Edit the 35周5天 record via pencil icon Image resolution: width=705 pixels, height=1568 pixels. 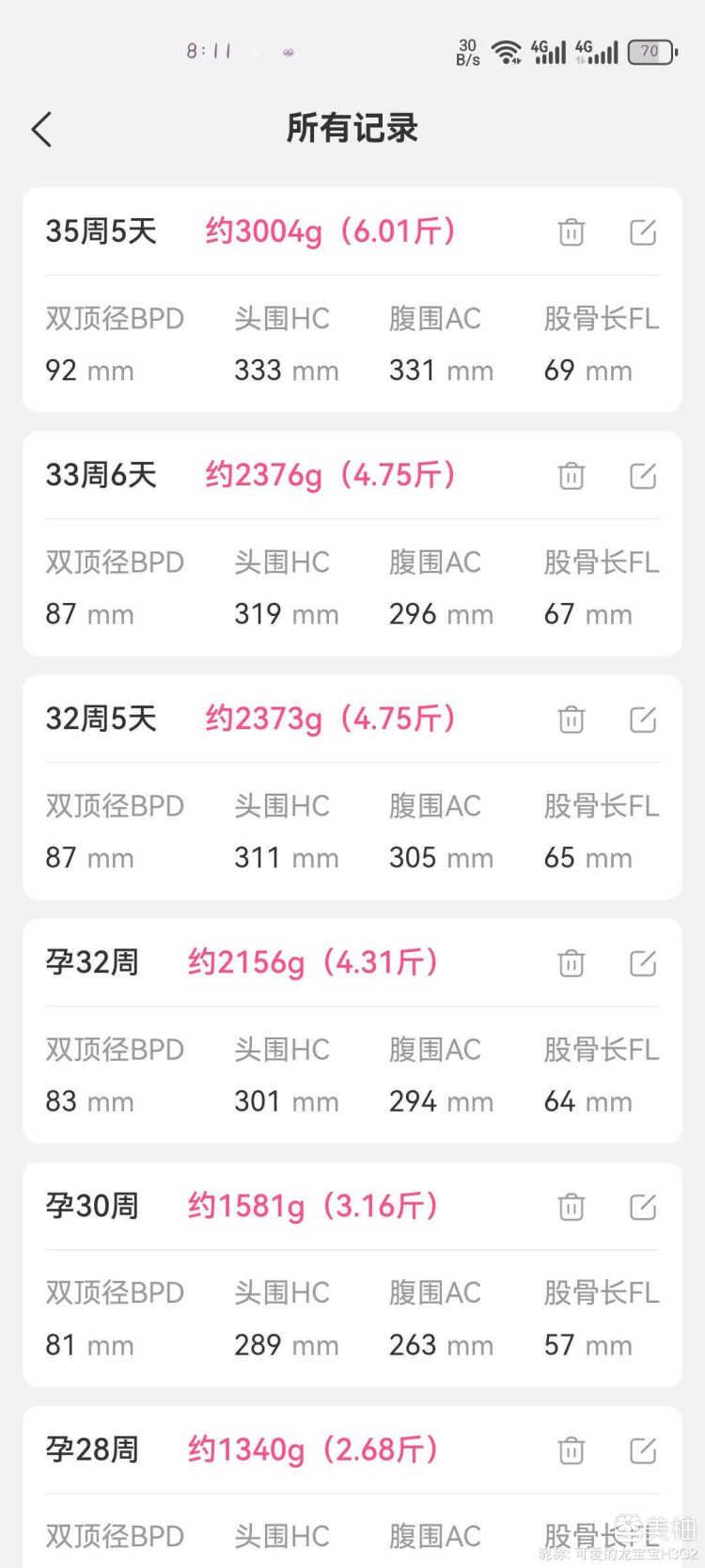tap(642, 231)
